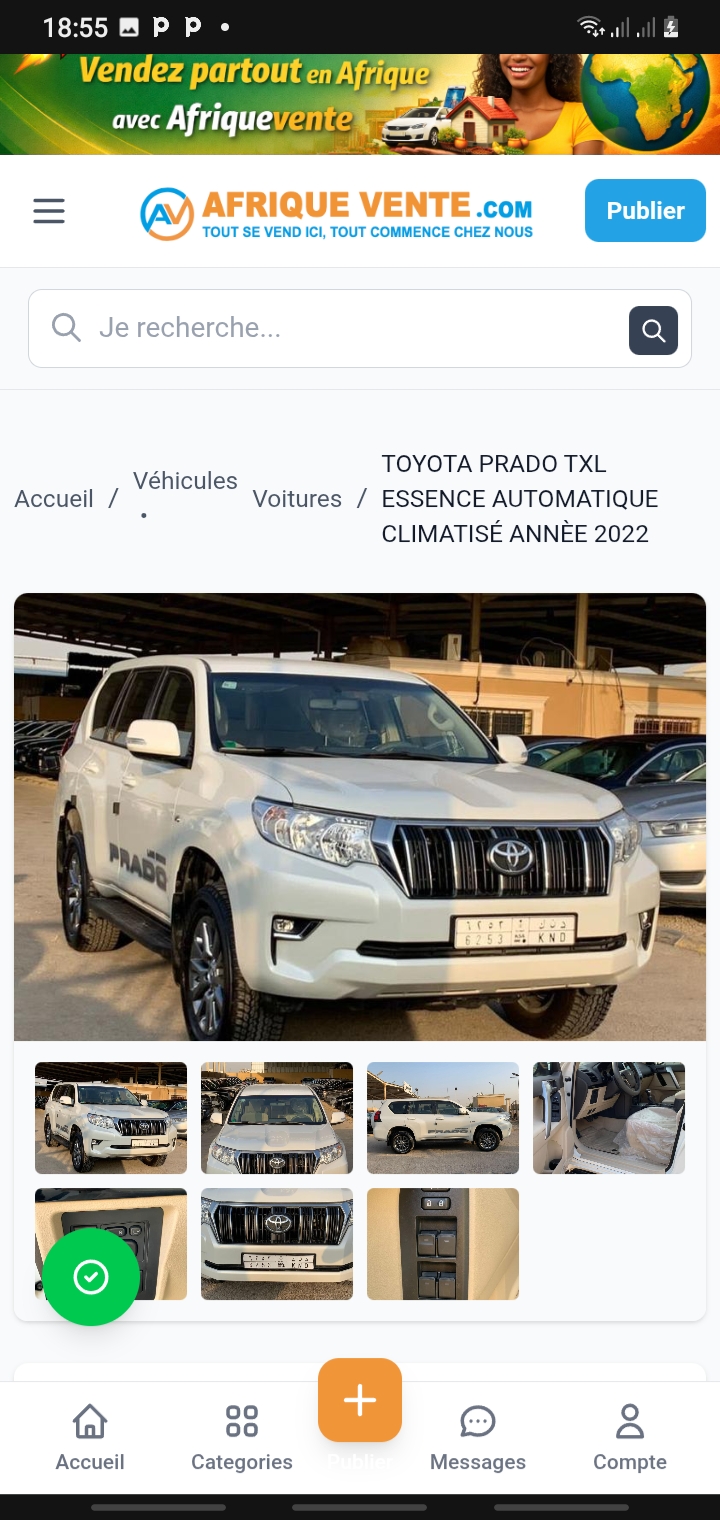
Task: Open the rear-view Prado thumbnail
Action: pos(442,1118)
